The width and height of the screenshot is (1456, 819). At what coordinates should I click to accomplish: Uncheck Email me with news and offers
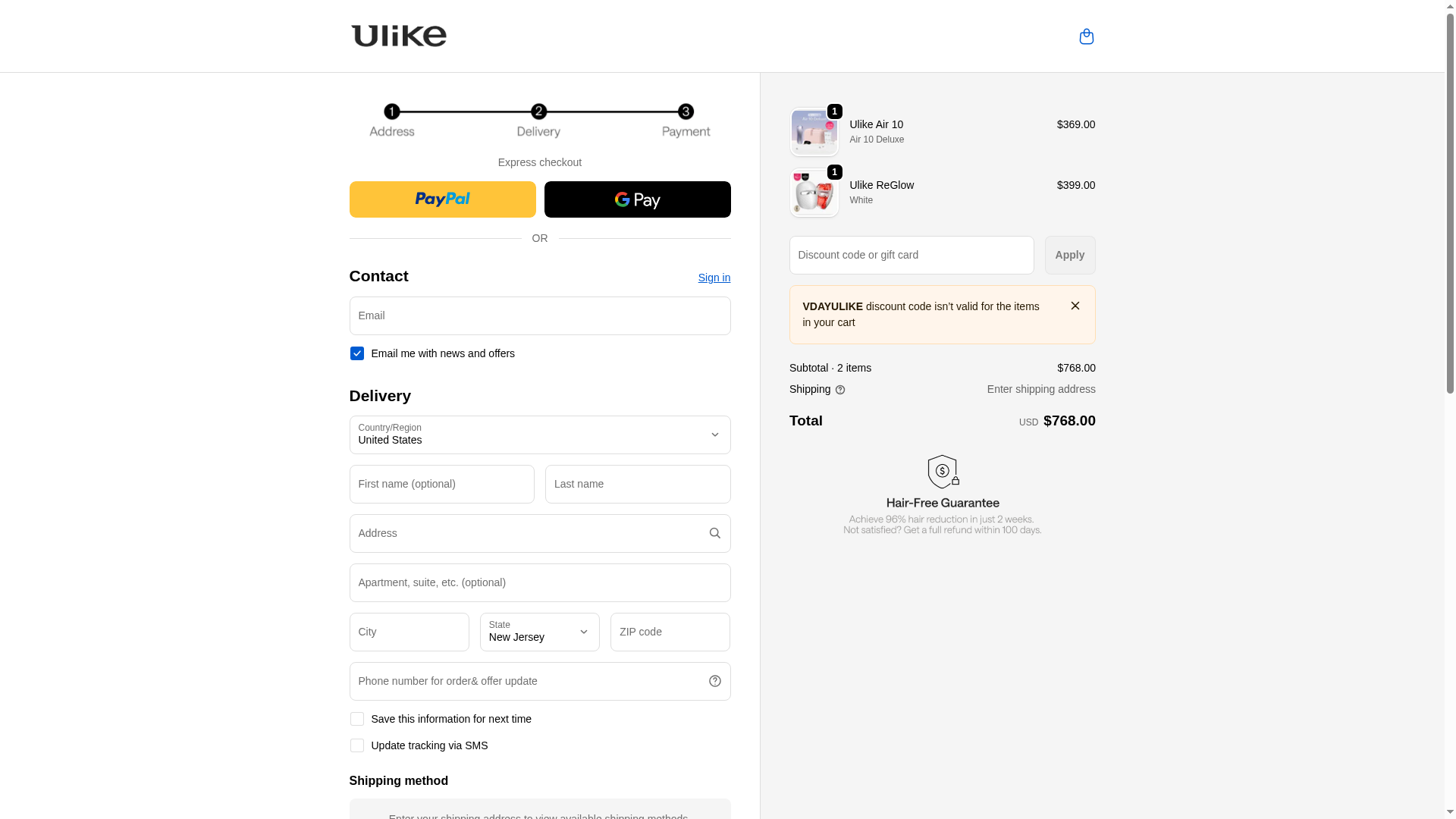pos(356,353)
